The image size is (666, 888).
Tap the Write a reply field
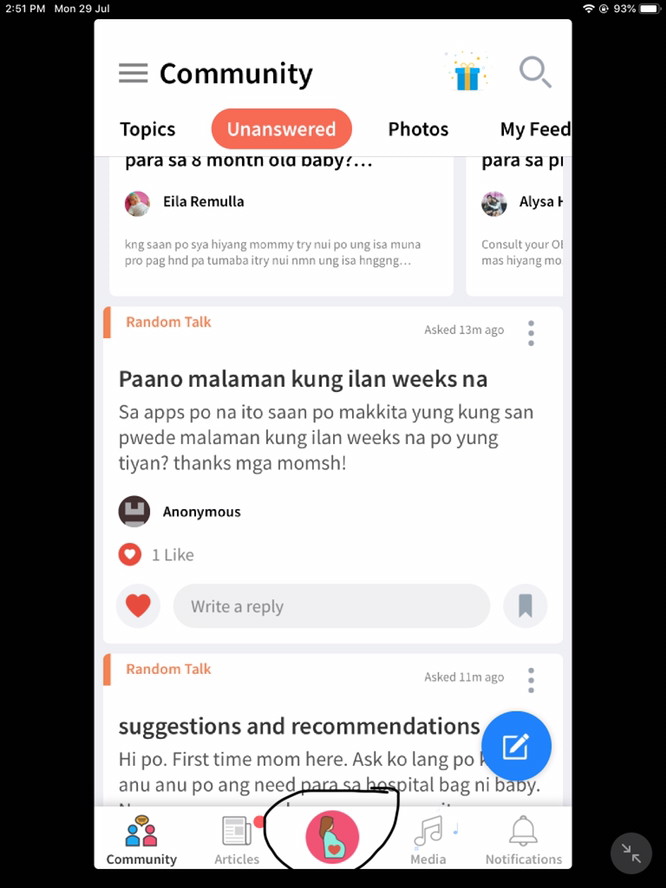tap(331, 606)
